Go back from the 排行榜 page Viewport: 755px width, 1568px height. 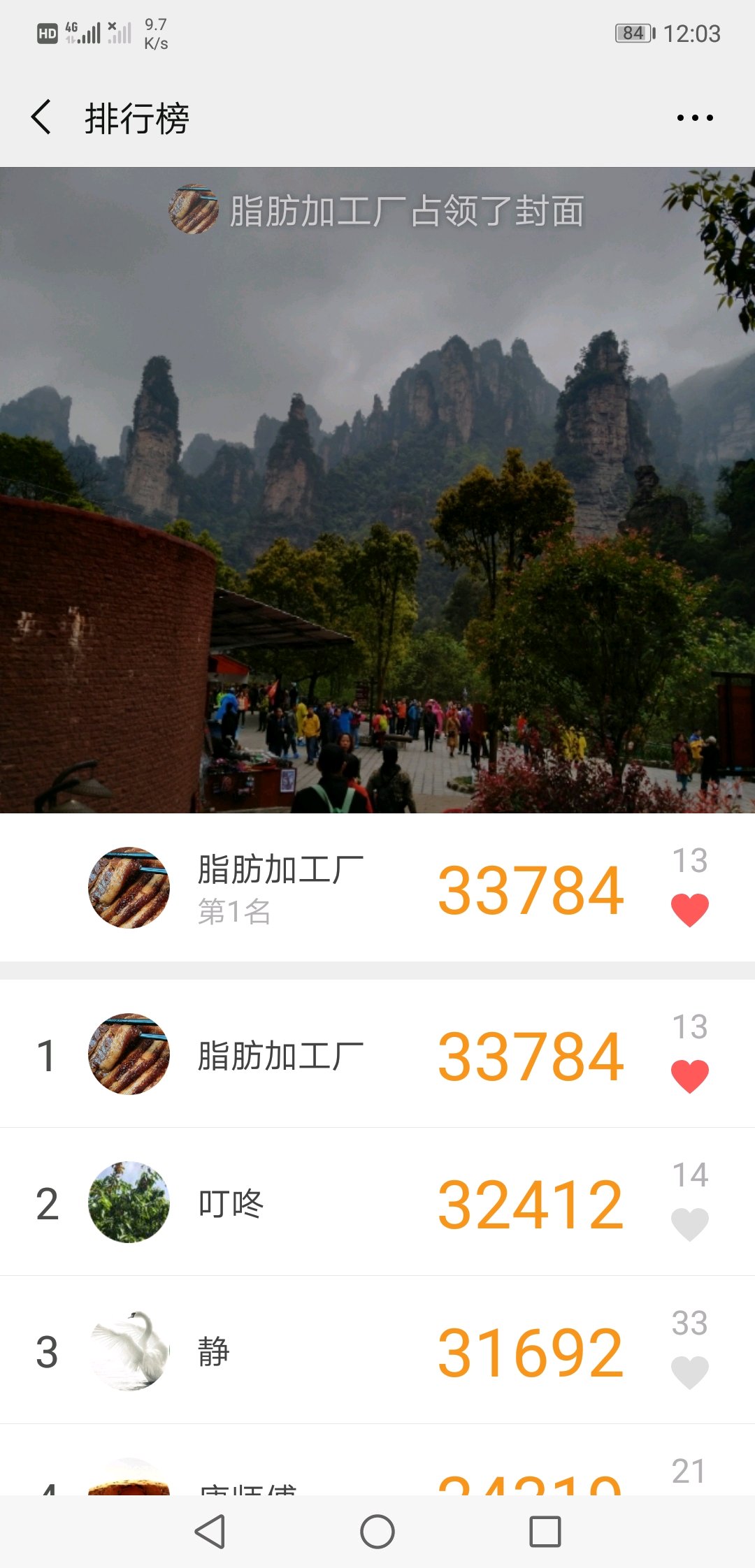click(x=42, y=117)
